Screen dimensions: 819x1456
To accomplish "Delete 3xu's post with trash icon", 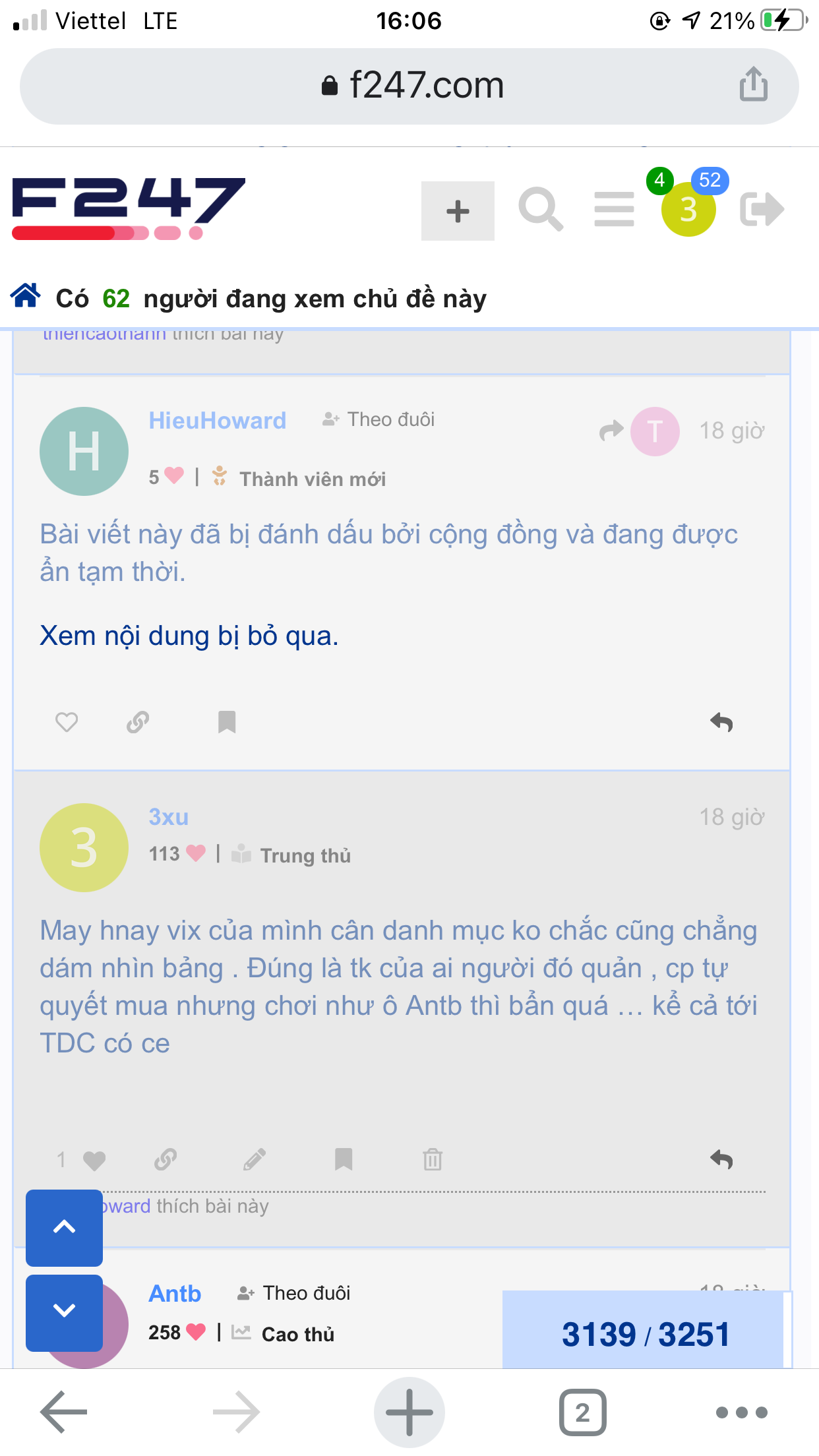I will pos(433,1159).
